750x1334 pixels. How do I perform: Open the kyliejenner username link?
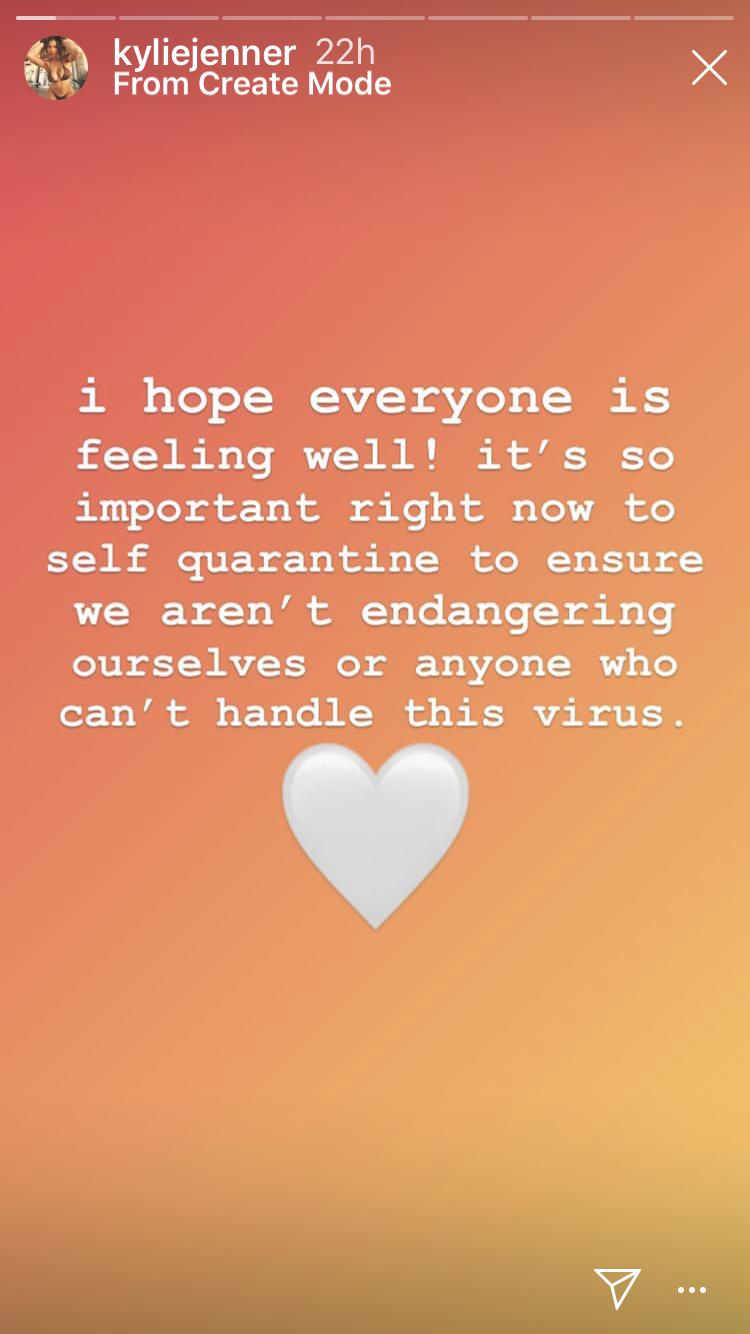[x=204, y=52]
